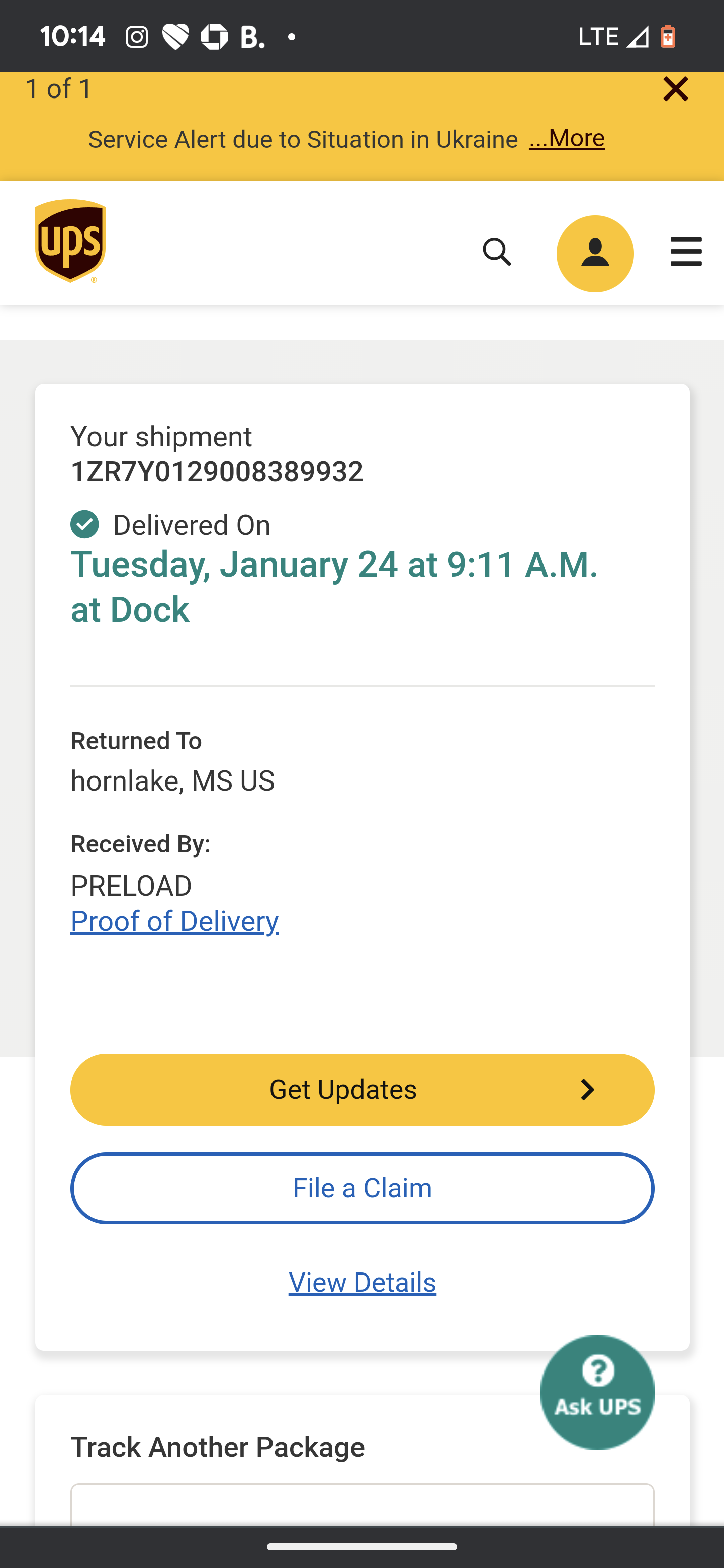Screen dimensions: 724x1568
Task: Open View Details link
Action: [363, 1283]
